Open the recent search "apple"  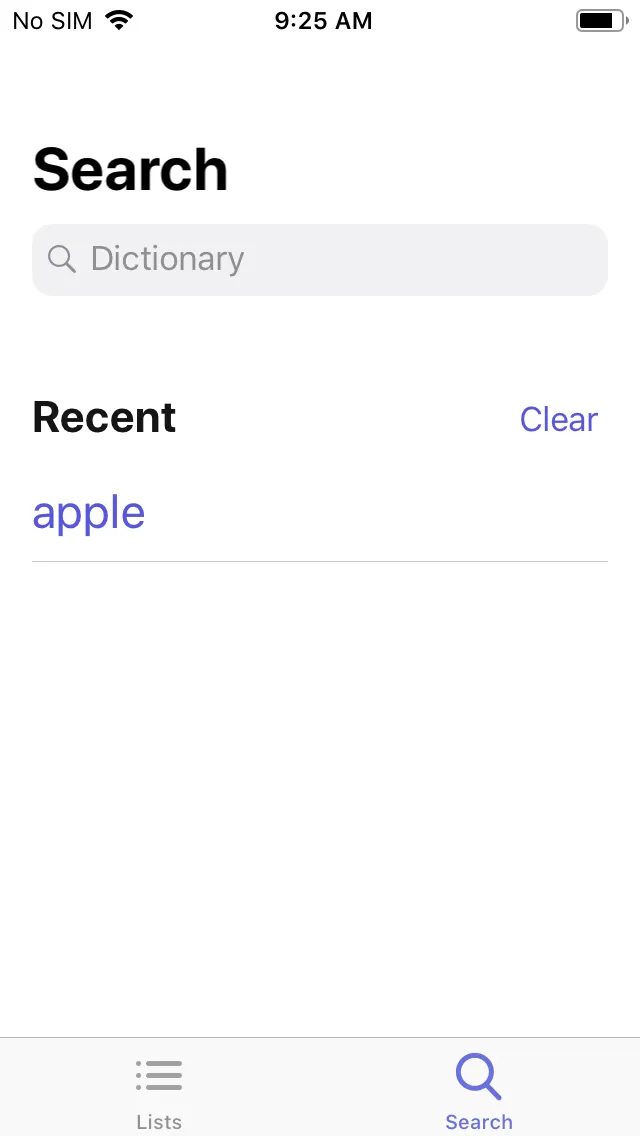[x=89, y=514]
